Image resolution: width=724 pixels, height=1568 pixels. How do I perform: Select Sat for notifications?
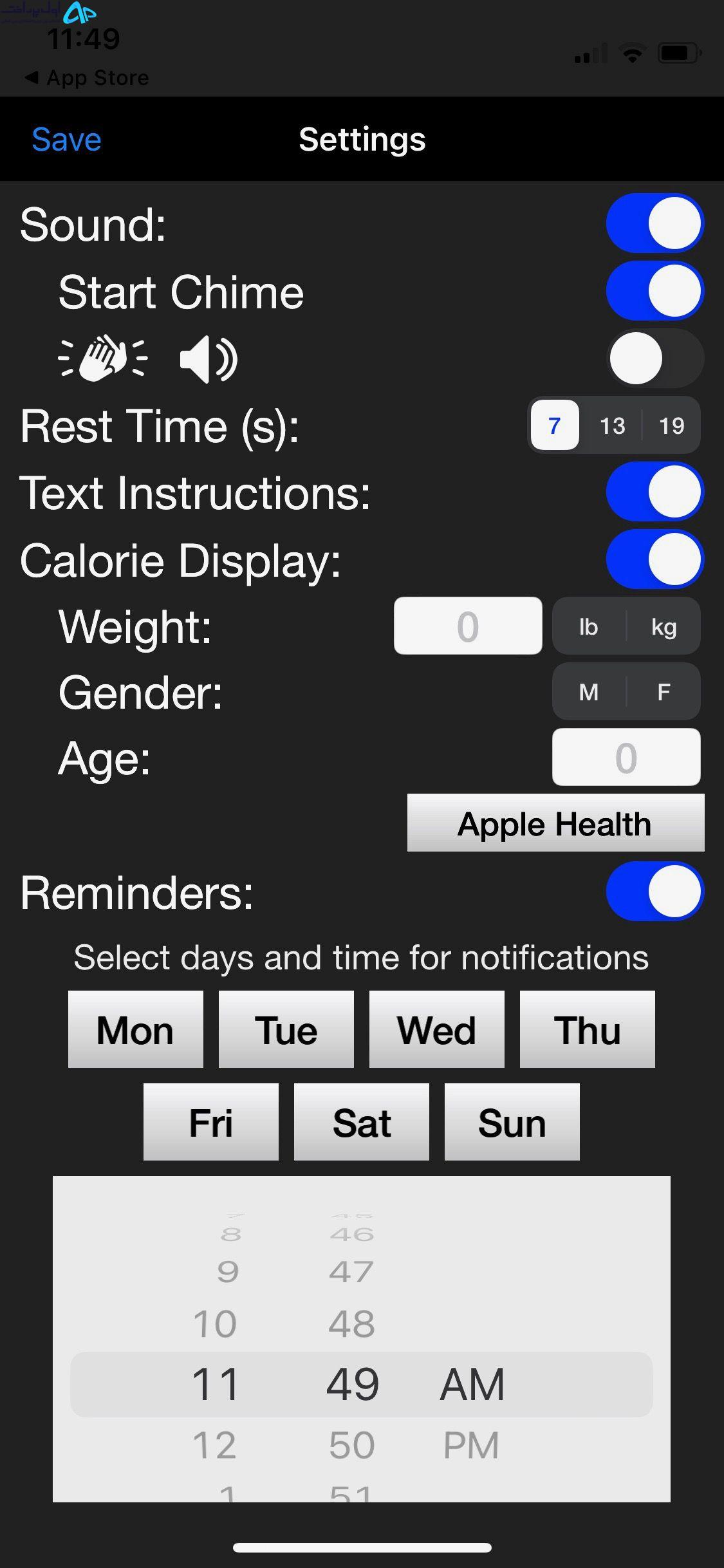pyautogui.click(x=362, y=1122)
